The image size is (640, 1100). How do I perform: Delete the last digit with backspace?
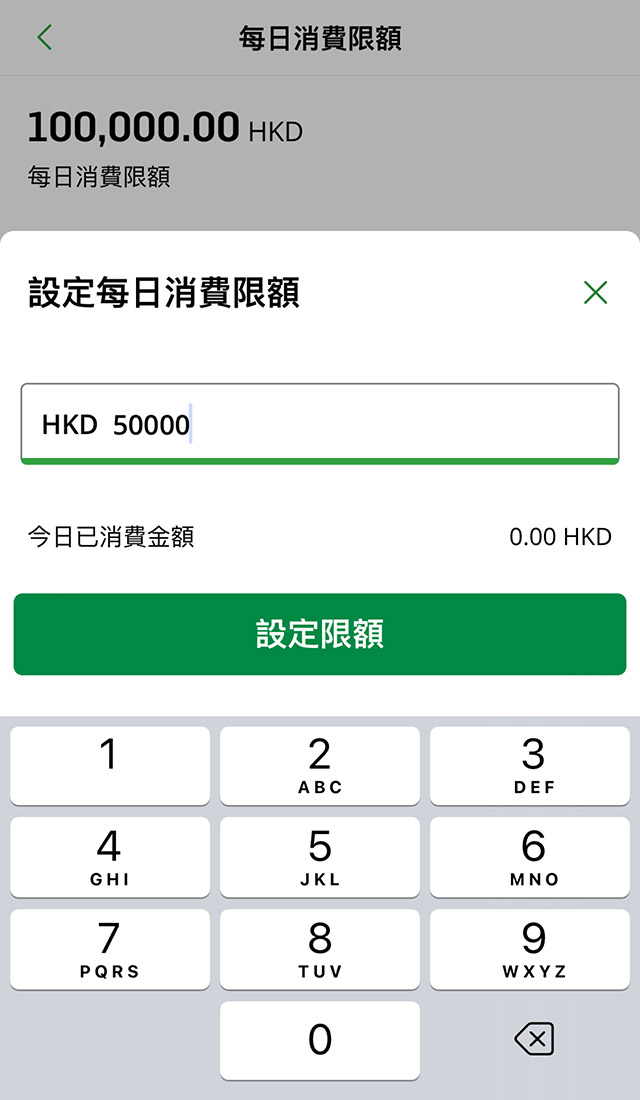point(533,1041)
